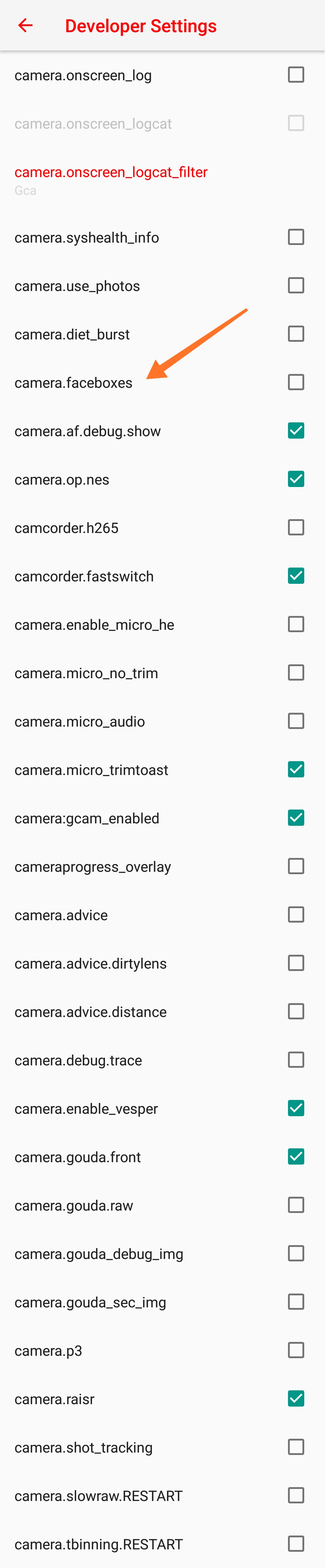Enable camera.diet_burst
The image size is (325, 1568).
[x=296, y=334]
